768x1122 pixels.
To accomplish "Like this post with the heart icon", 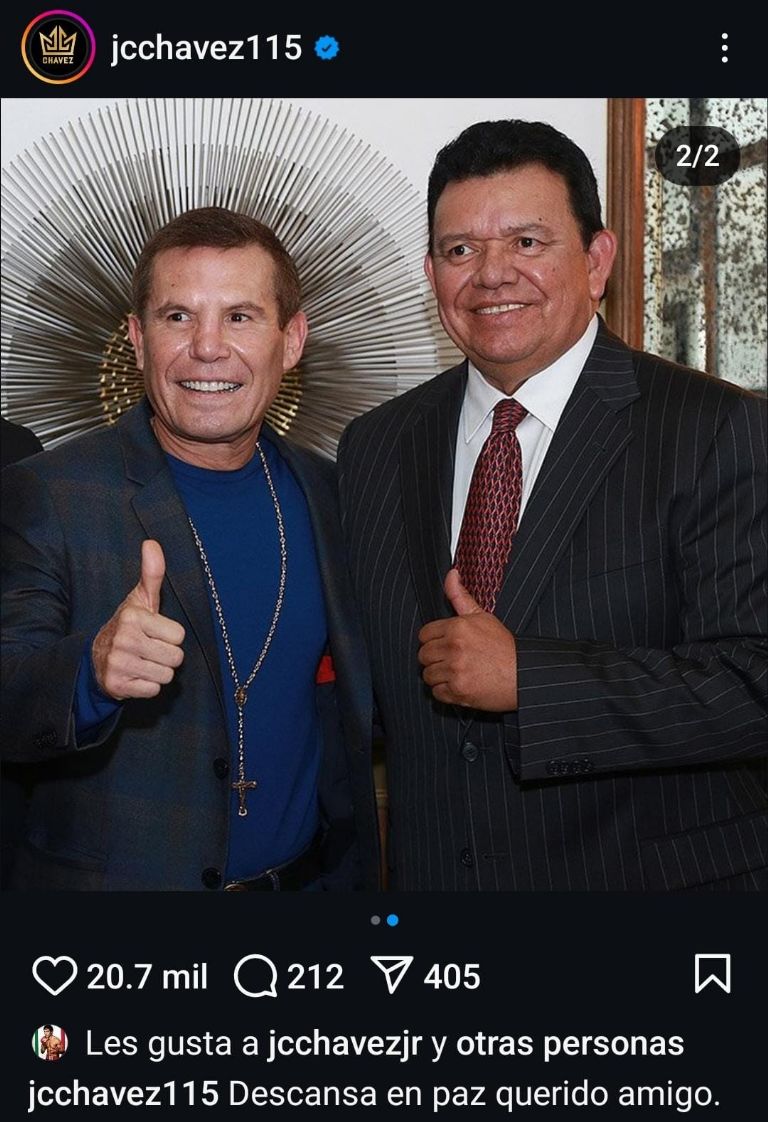I will (x=54, y=976).
